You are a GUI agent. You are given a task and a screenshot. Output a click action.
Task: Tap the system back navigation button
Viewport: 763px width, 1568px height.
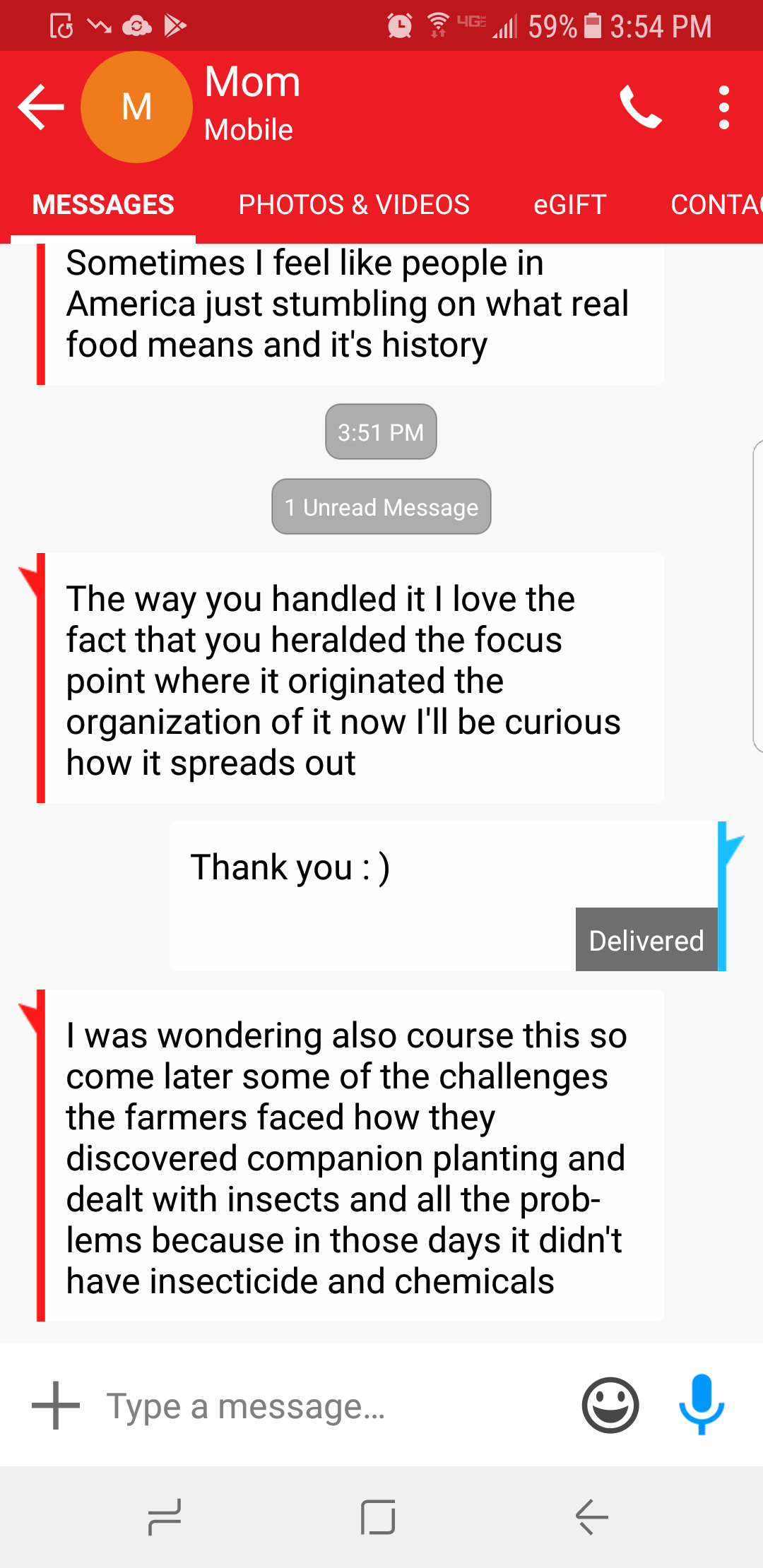(592, 1516)
